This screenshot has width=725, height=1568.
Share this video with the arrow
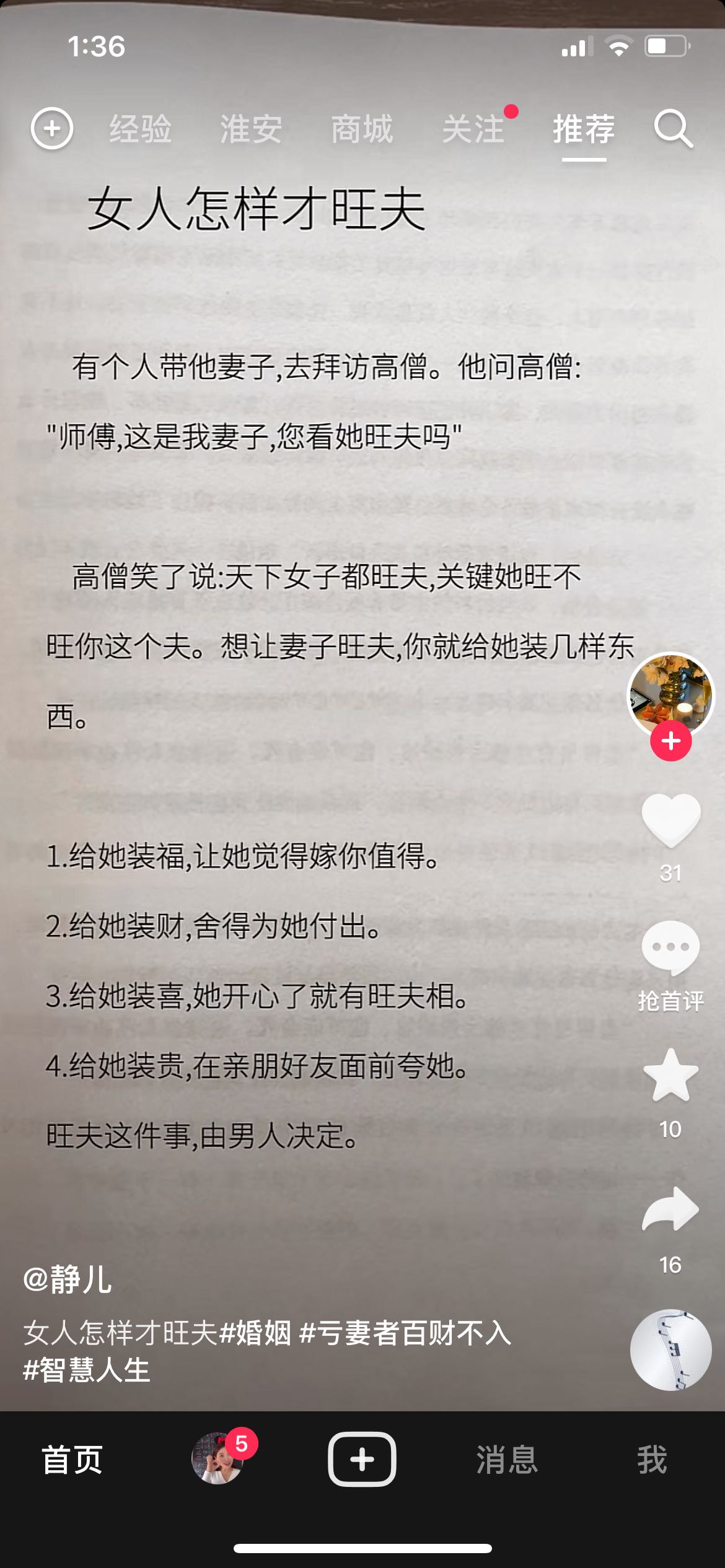[670, 1209]
